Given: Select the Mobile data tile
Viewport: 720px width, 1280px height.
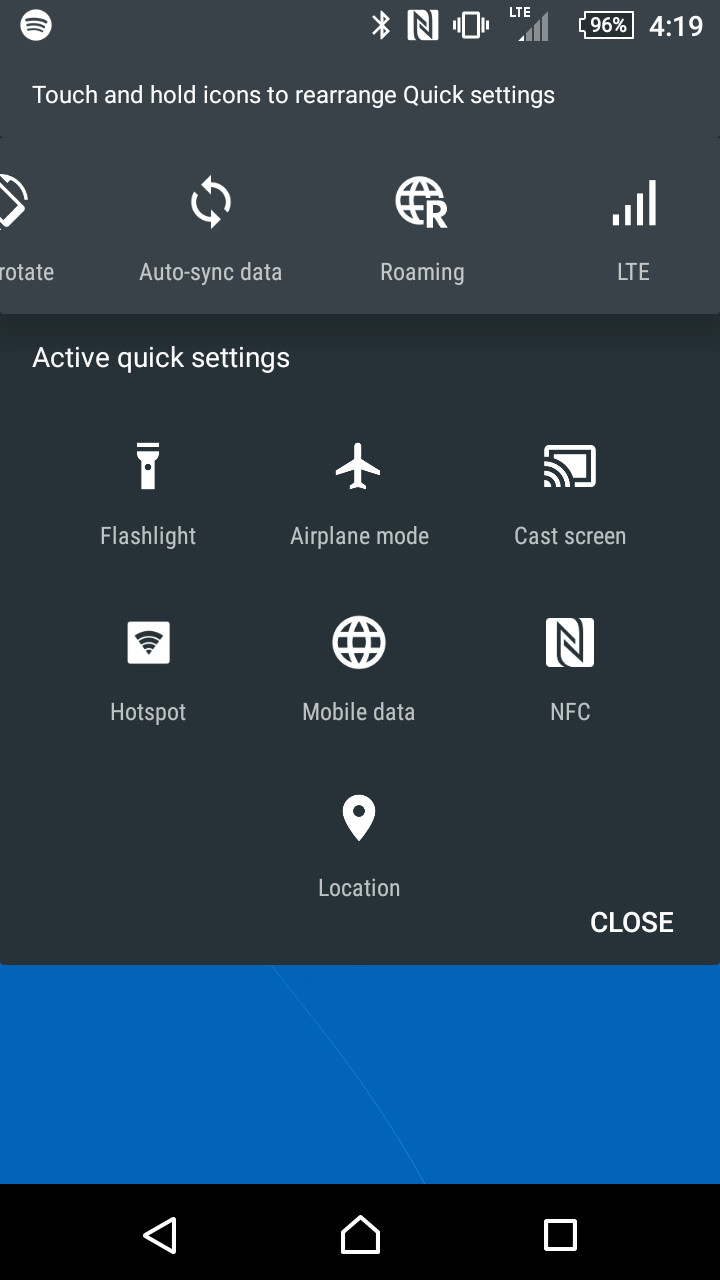Looking at the screenshot, I should click(x=359, y=668).
